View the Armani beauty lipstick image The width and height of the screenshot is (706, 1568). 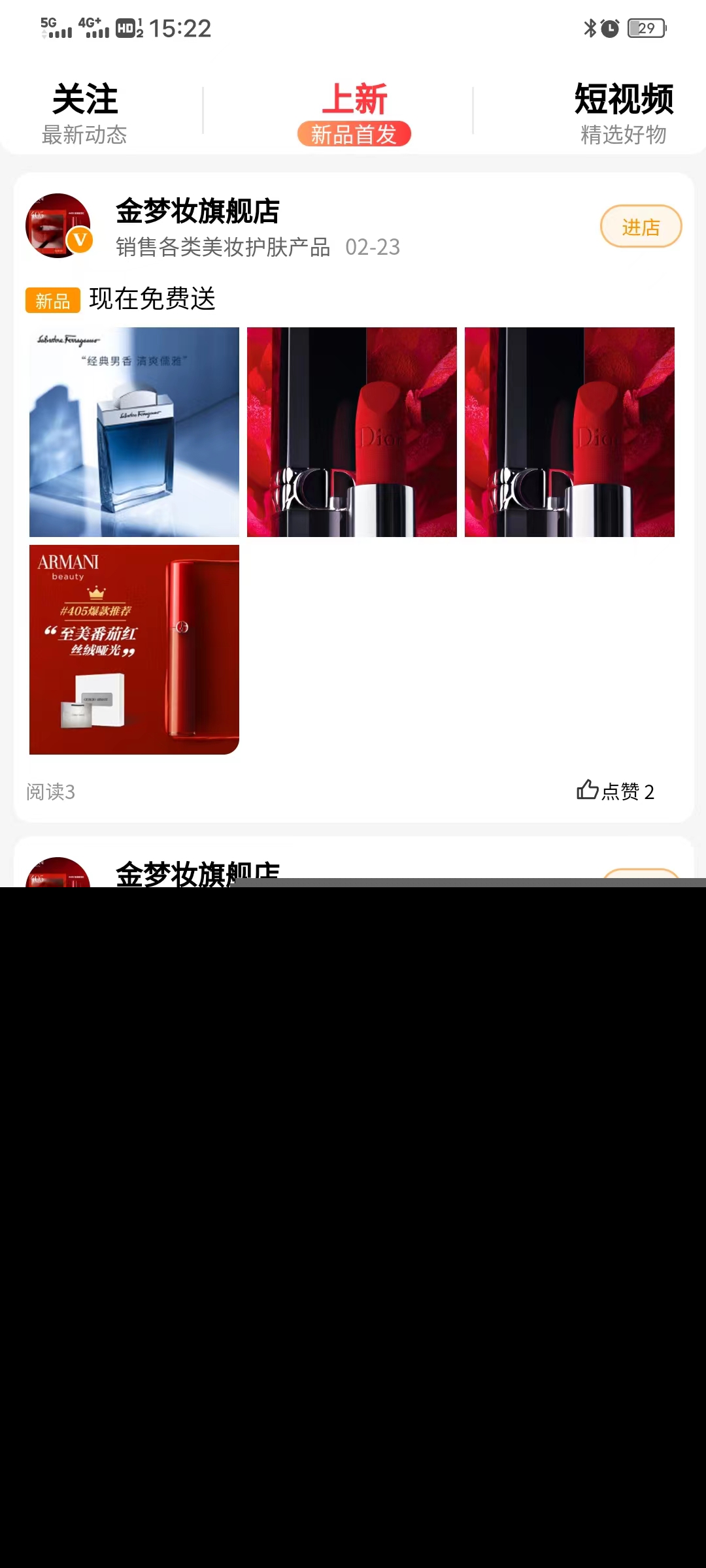(x=134, y=649)
